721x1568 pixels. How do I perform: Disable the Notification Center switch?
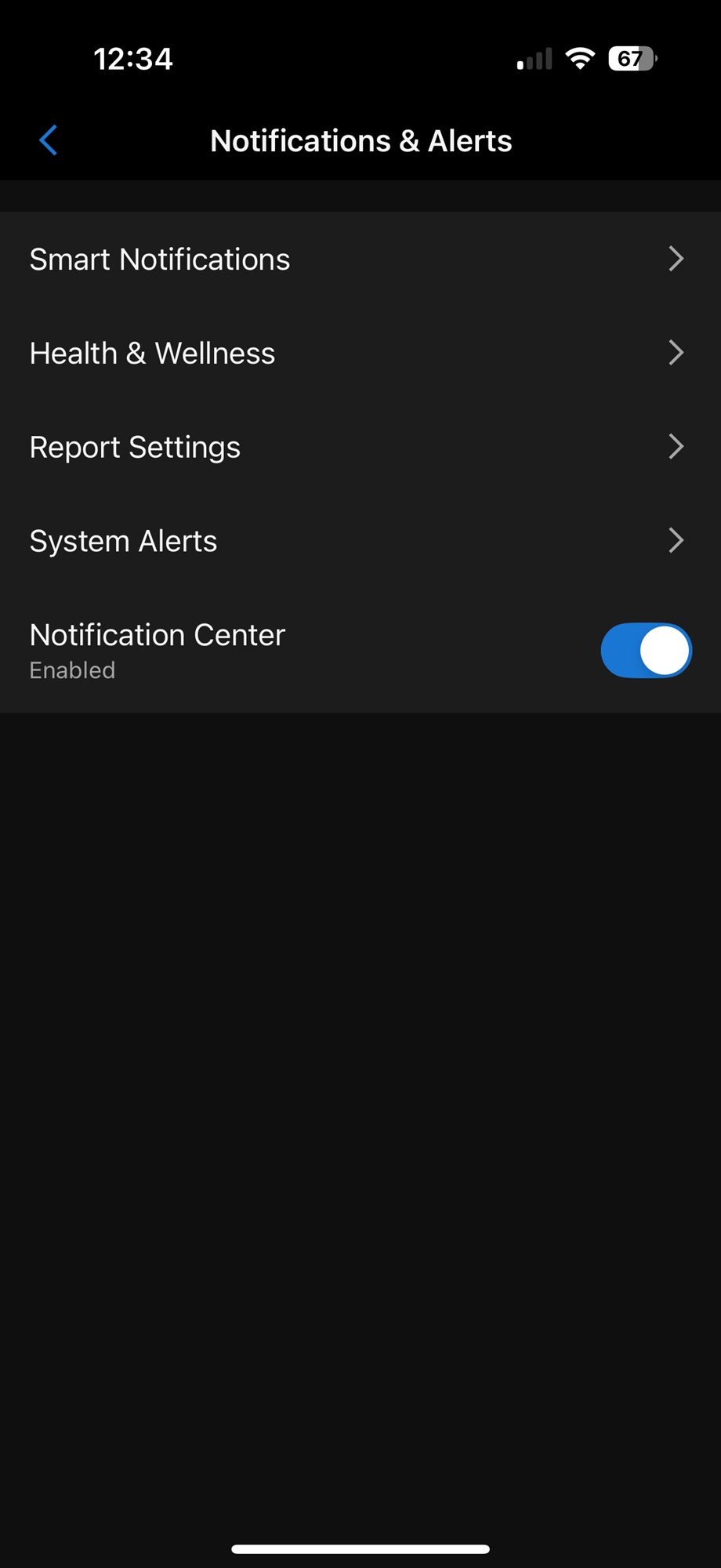[x=646, y=650]
